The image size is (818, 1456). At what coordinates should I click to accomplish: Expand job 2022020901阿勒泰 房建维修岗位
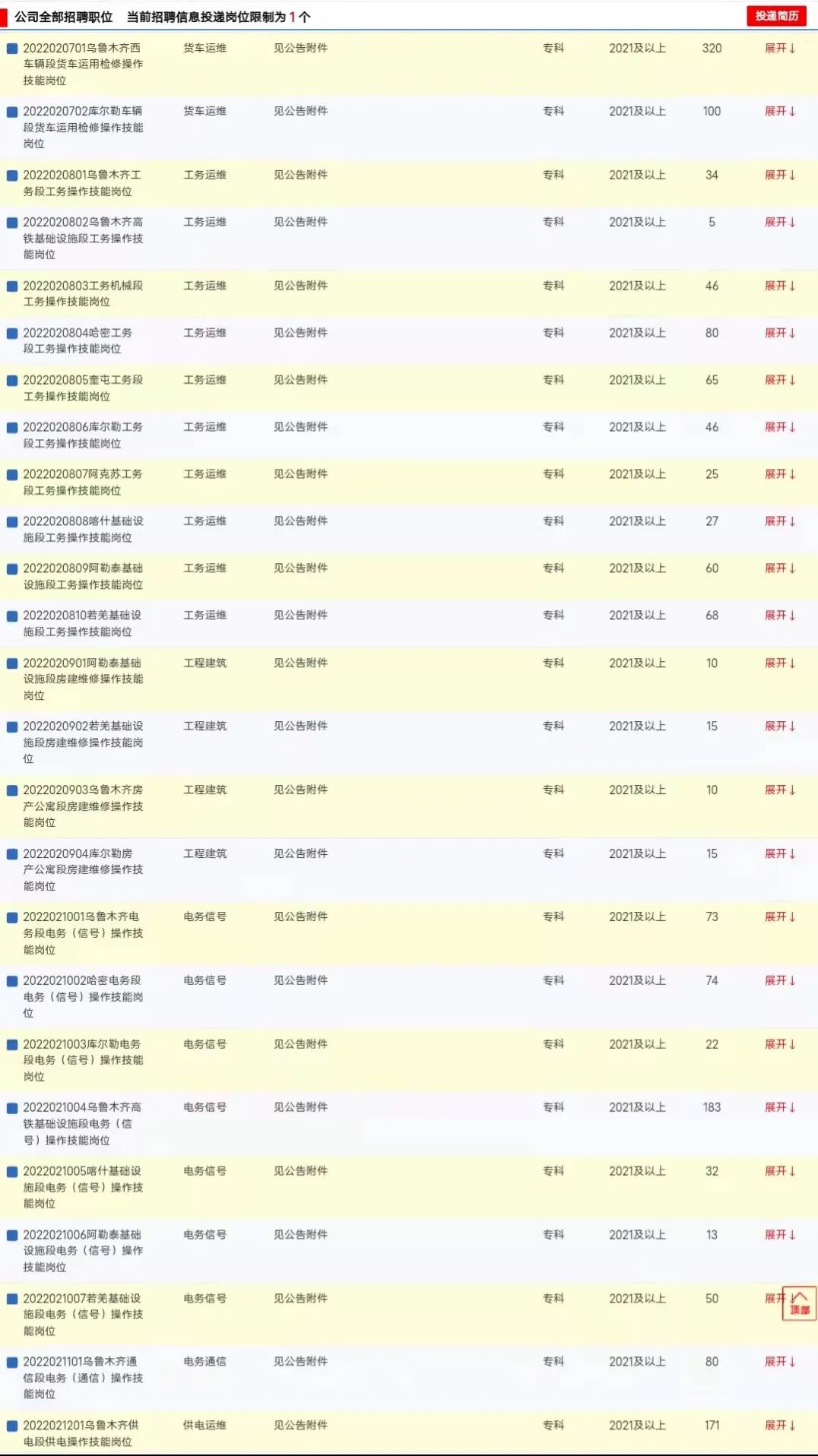coord(779,663)
